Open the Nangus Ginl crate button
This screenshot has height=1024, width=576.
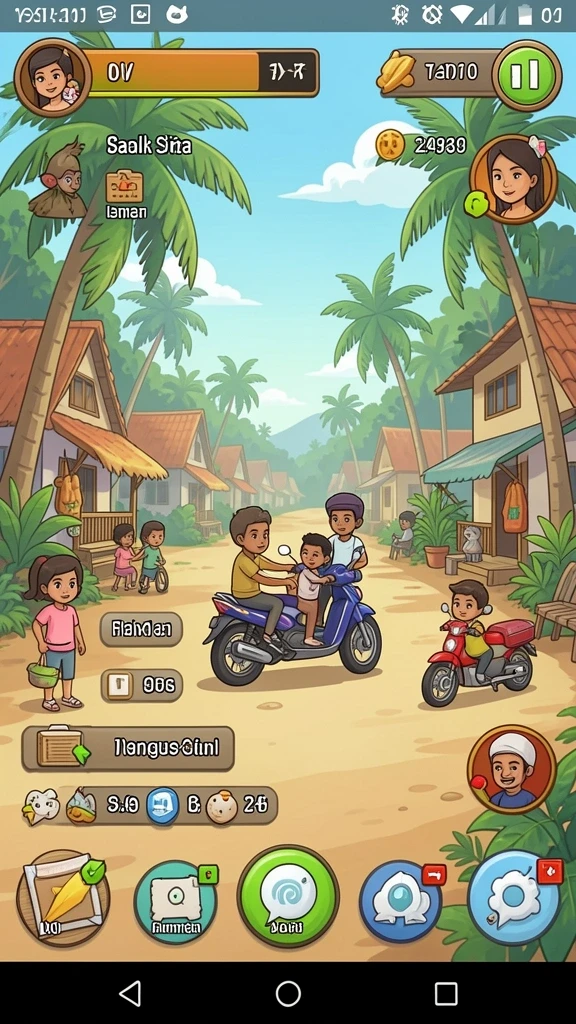[x=128, y=748]
